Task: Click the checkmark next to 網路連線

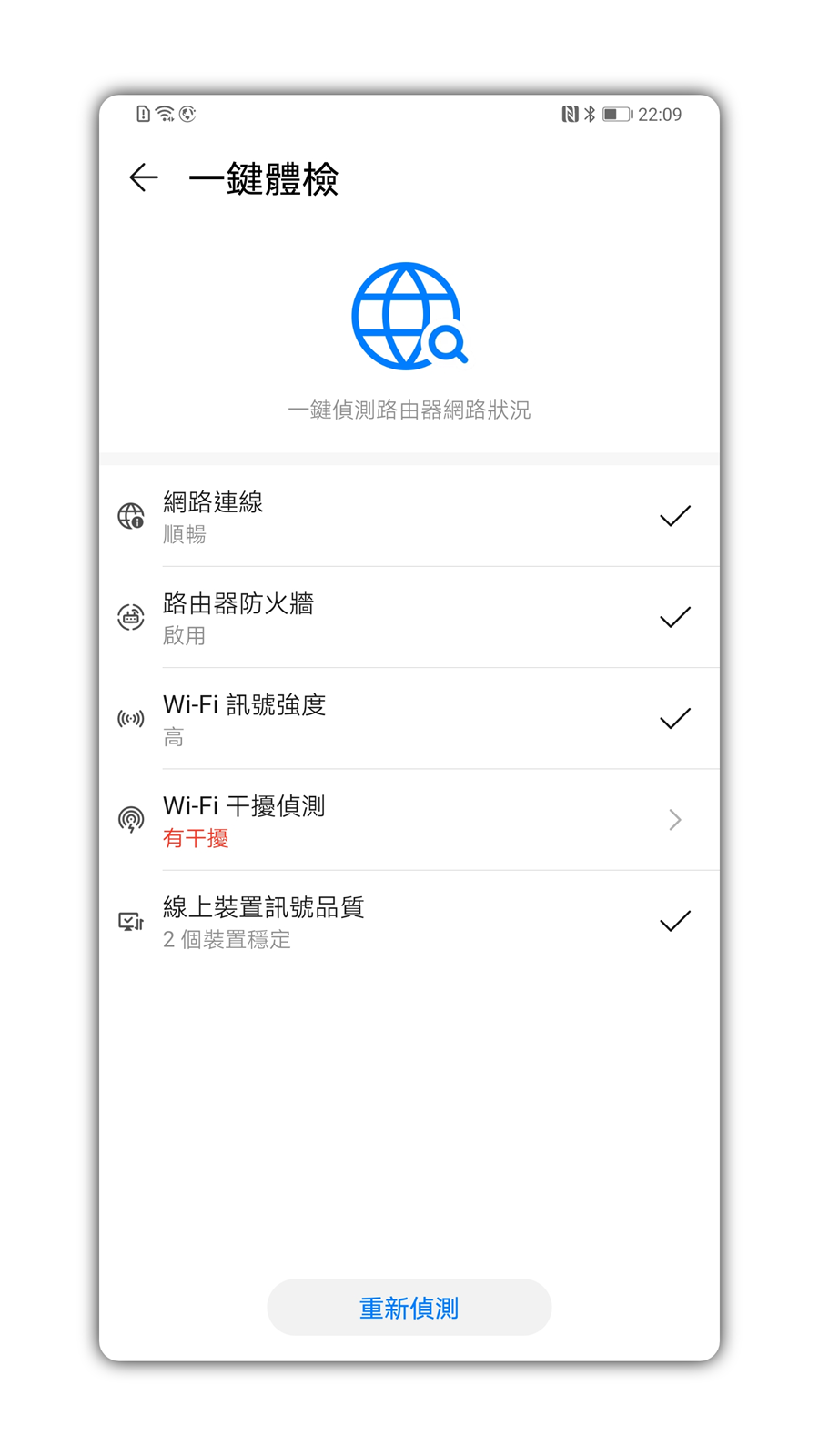Action: 675,516
